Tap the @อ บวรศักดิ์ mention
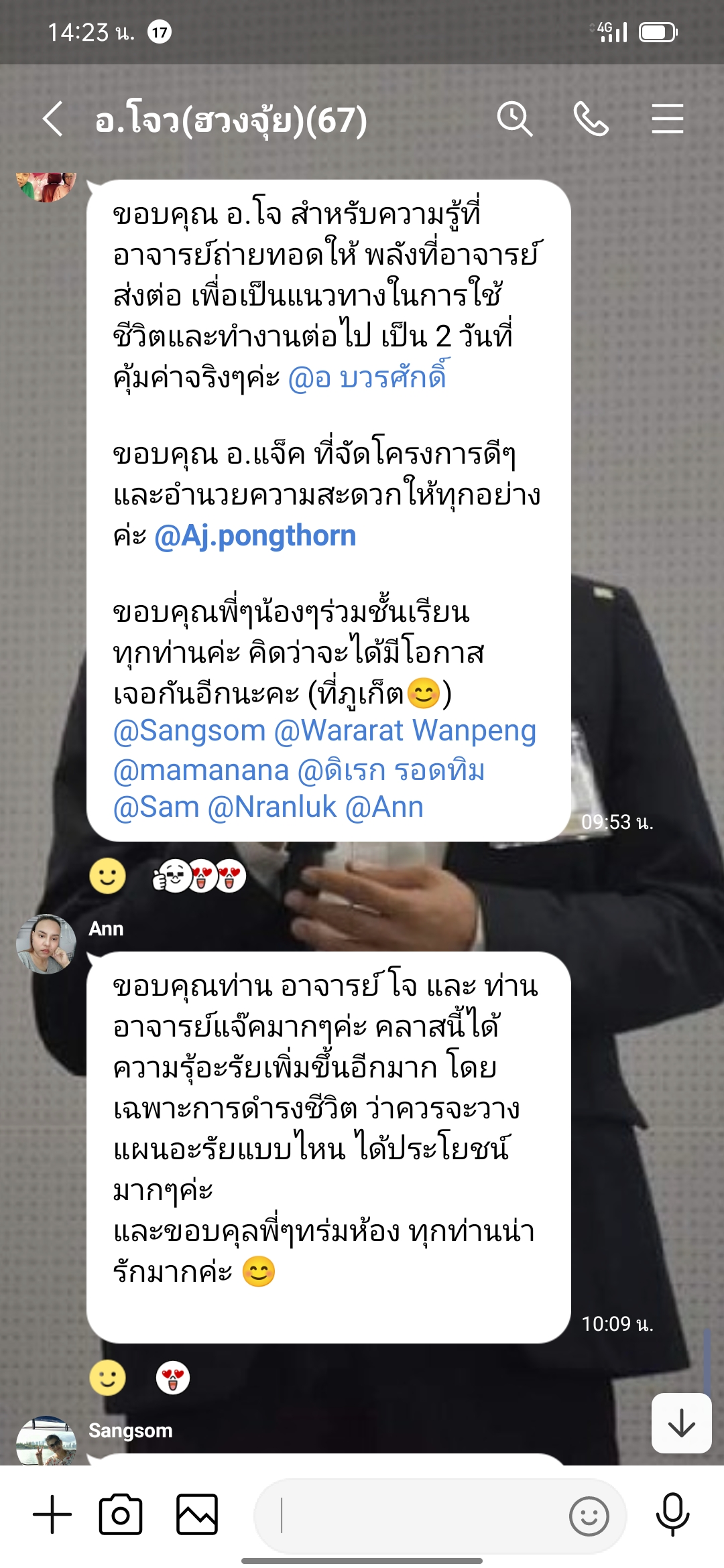The height and width of the screenshot is (1568, 724). (367, 379)
